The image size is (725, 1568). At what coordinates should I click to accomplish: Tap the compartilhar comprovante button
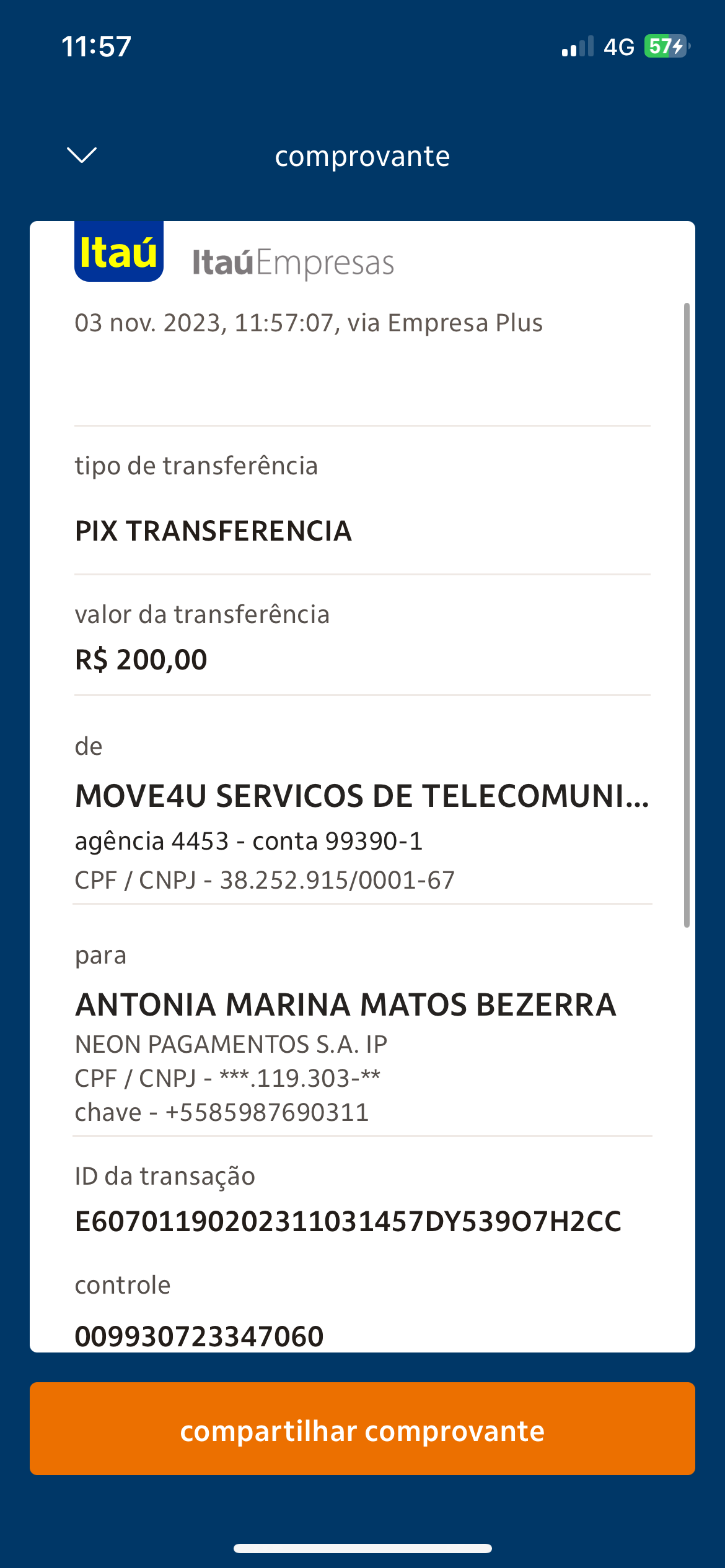(x=362, y=1428)
